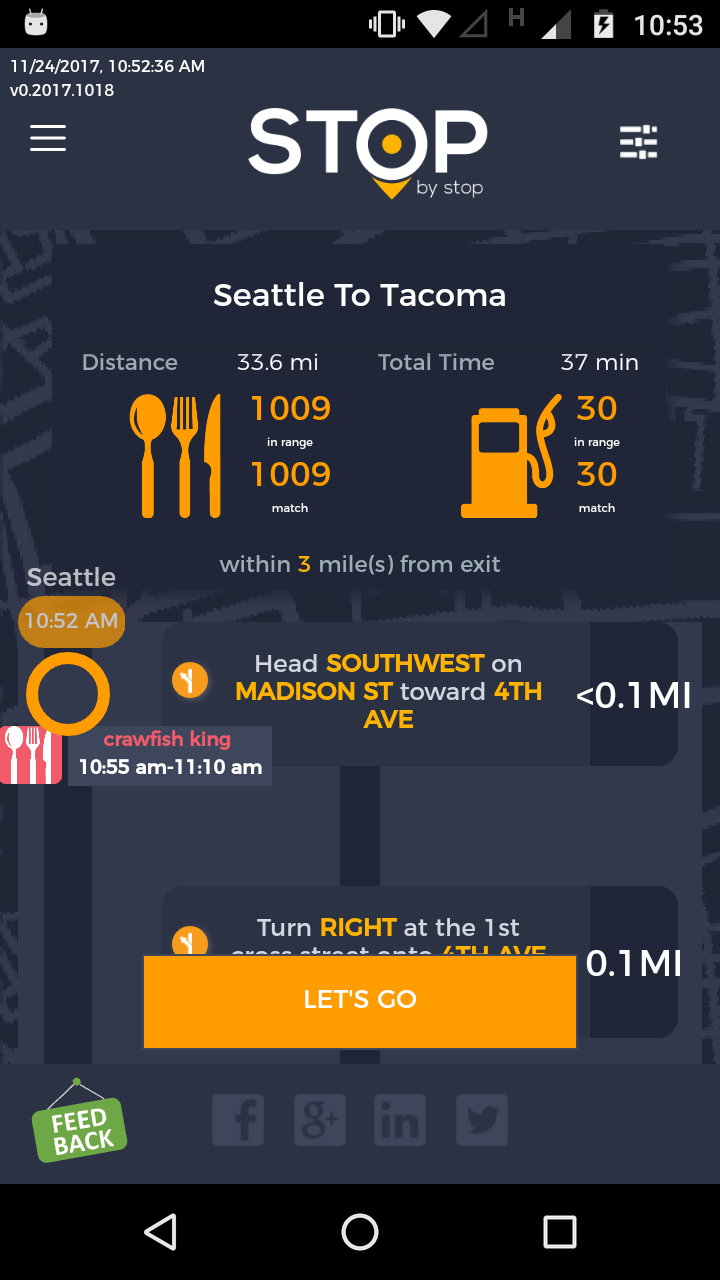Open the hamburger navigation menu
This screenshot has height=1280, width=720.
coord(48,139)
